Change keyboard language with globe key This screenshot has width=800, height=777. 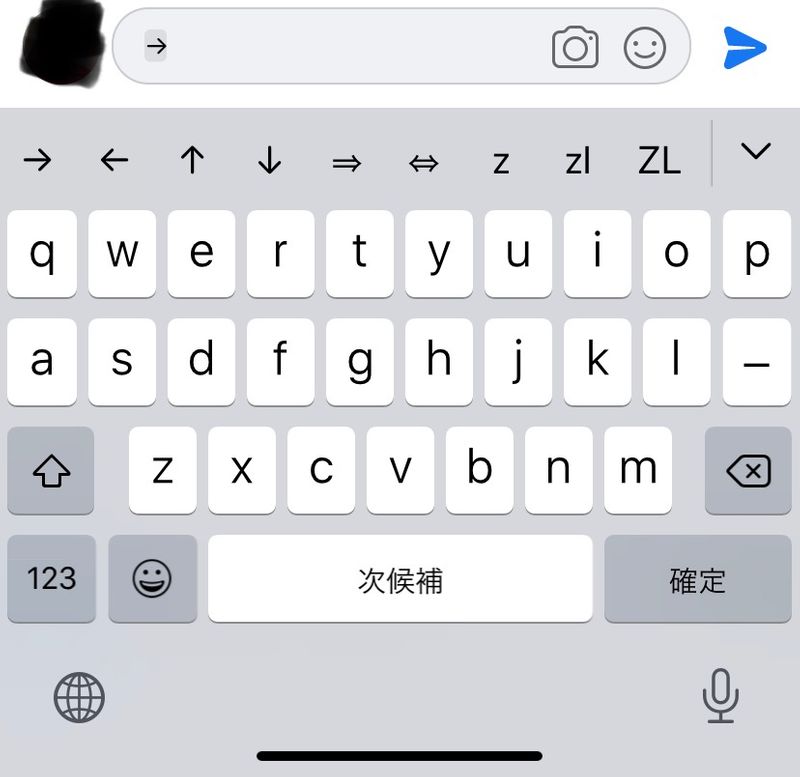click(x=79, y=696)
